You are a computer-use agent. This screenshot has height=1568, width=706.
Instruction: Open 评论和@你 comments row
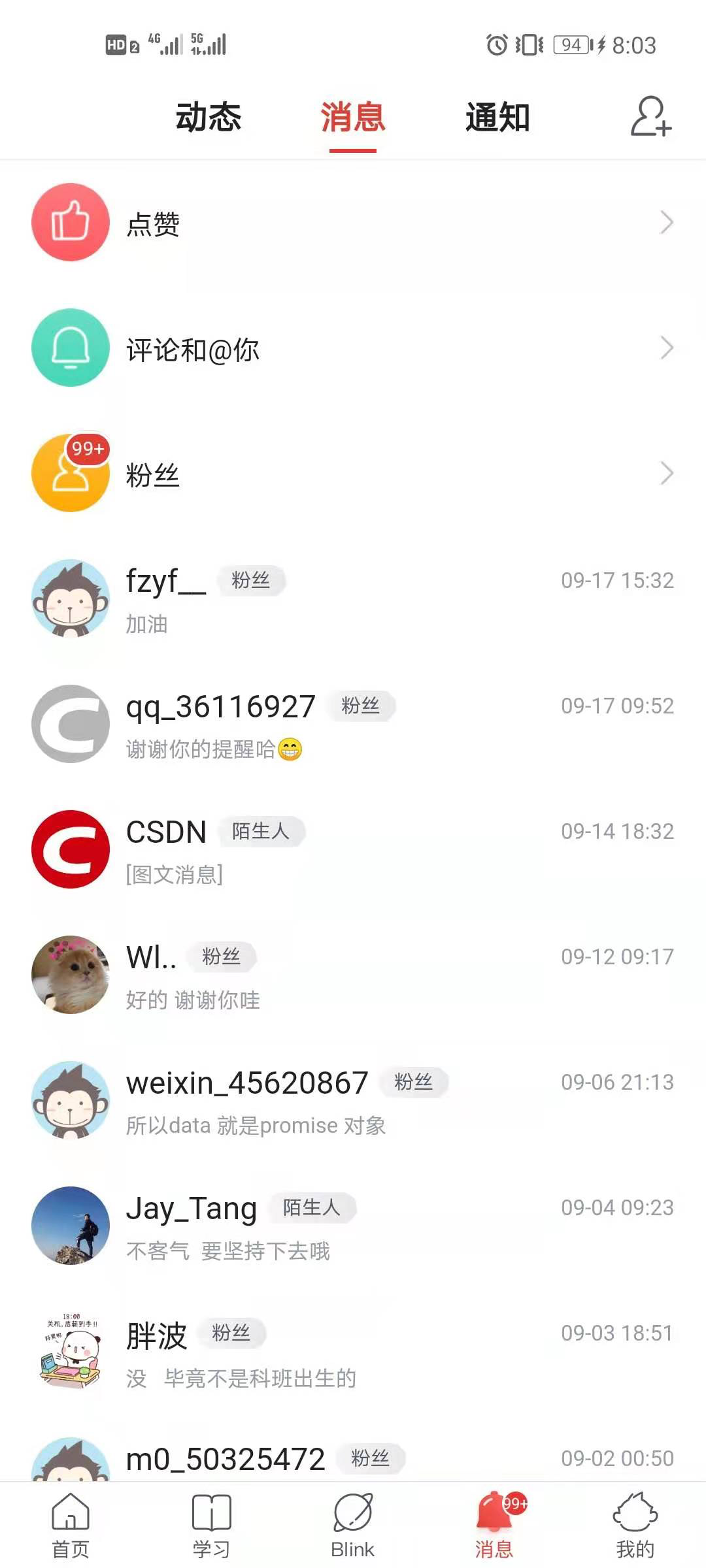point(353,348)
